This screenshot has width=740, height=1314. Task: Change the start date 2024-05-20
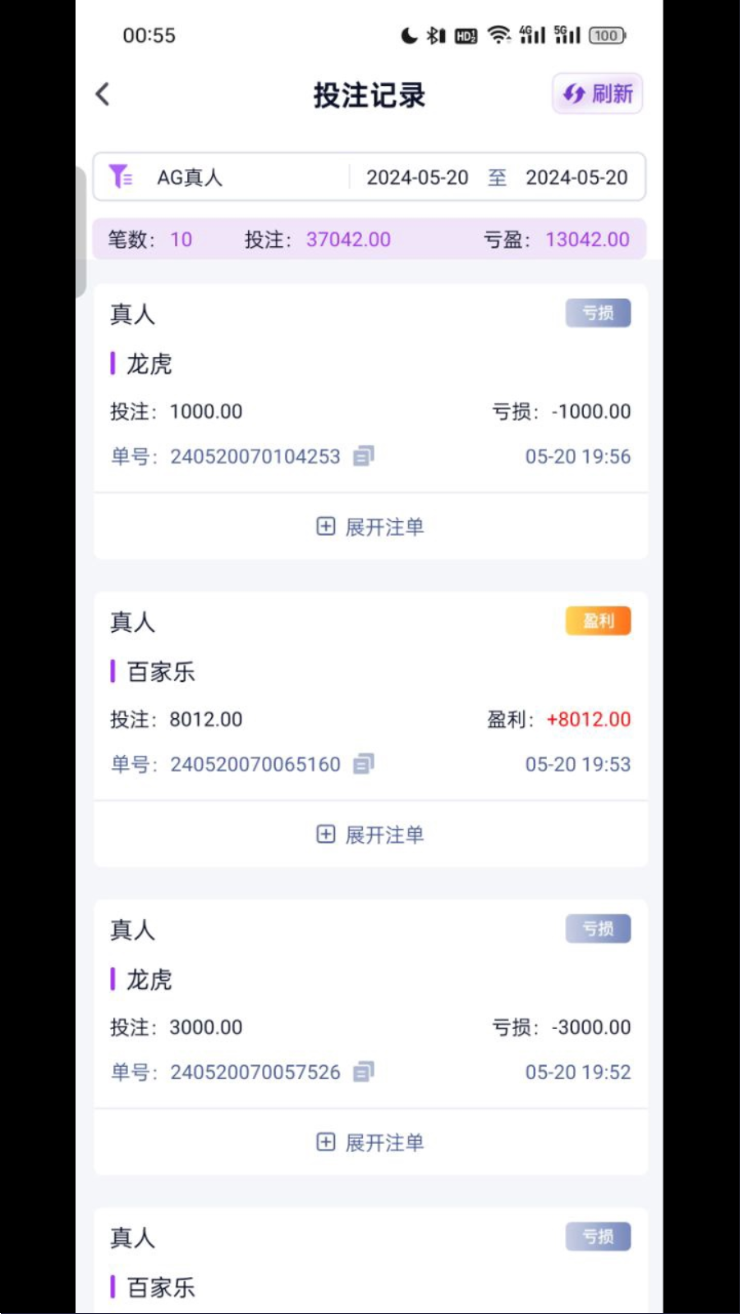tap(417, 178)
